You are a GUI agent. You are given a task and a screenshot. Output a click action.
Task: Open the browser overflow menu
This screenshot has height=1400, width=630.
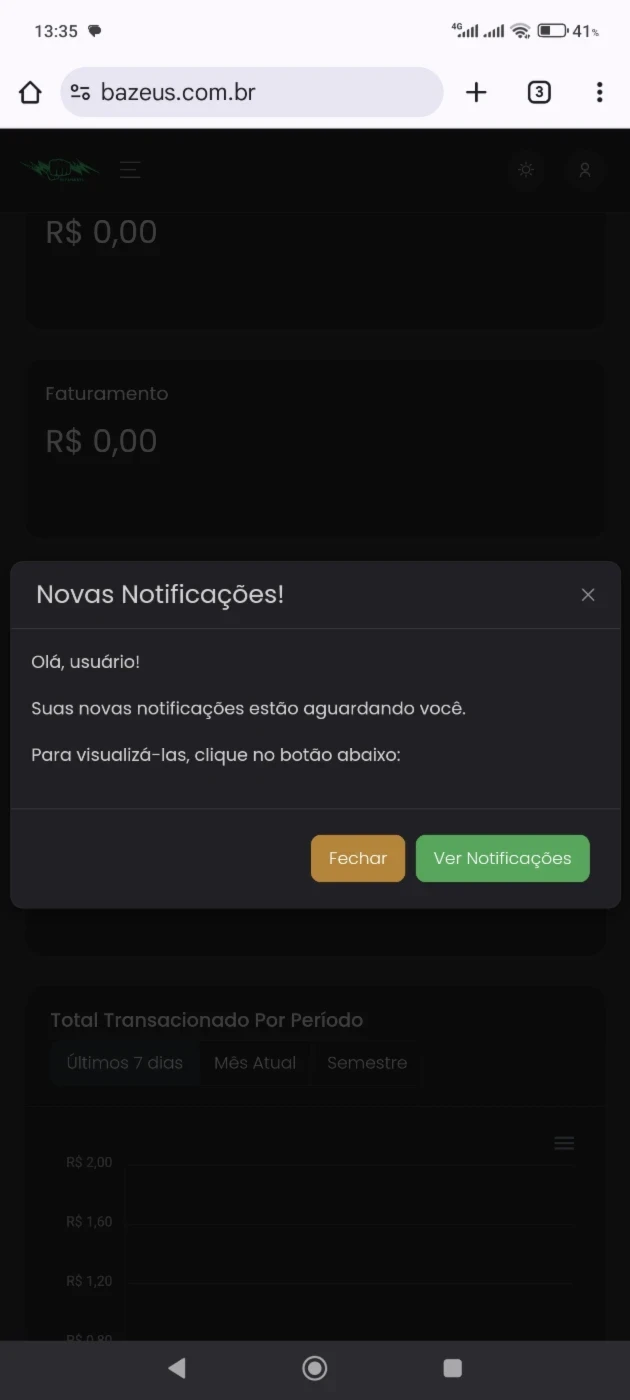click(x=599, y=93)
